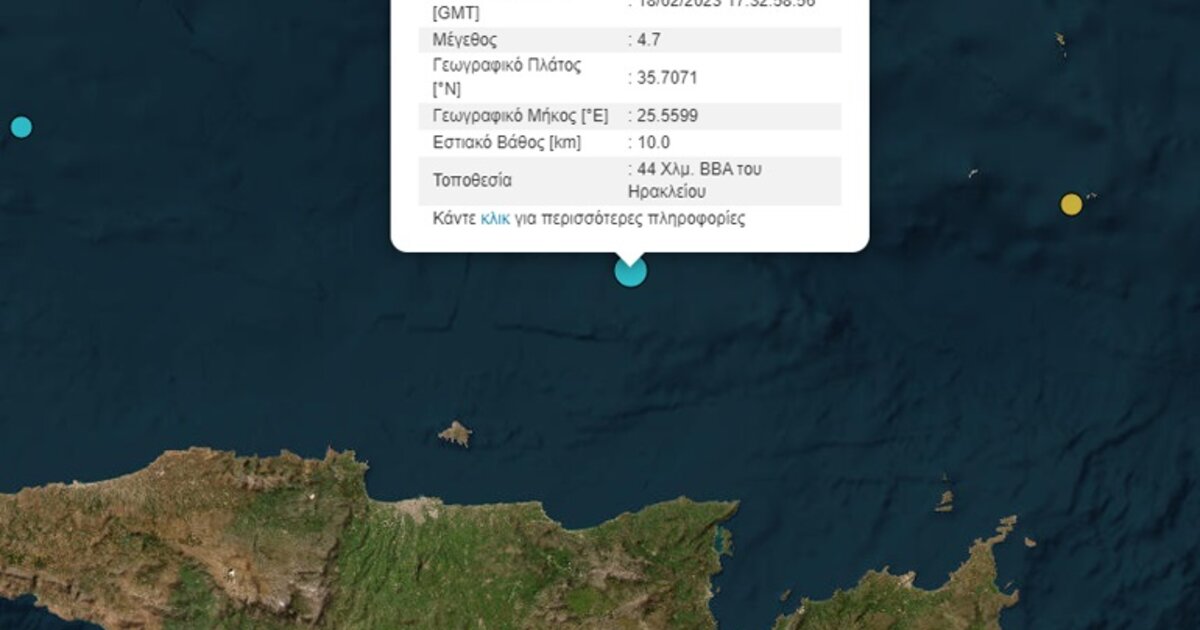This screenshot has height=630, width=1200.
Task: Tap the large cyan epicenter marker below the popup
Action: pos(630,271)
